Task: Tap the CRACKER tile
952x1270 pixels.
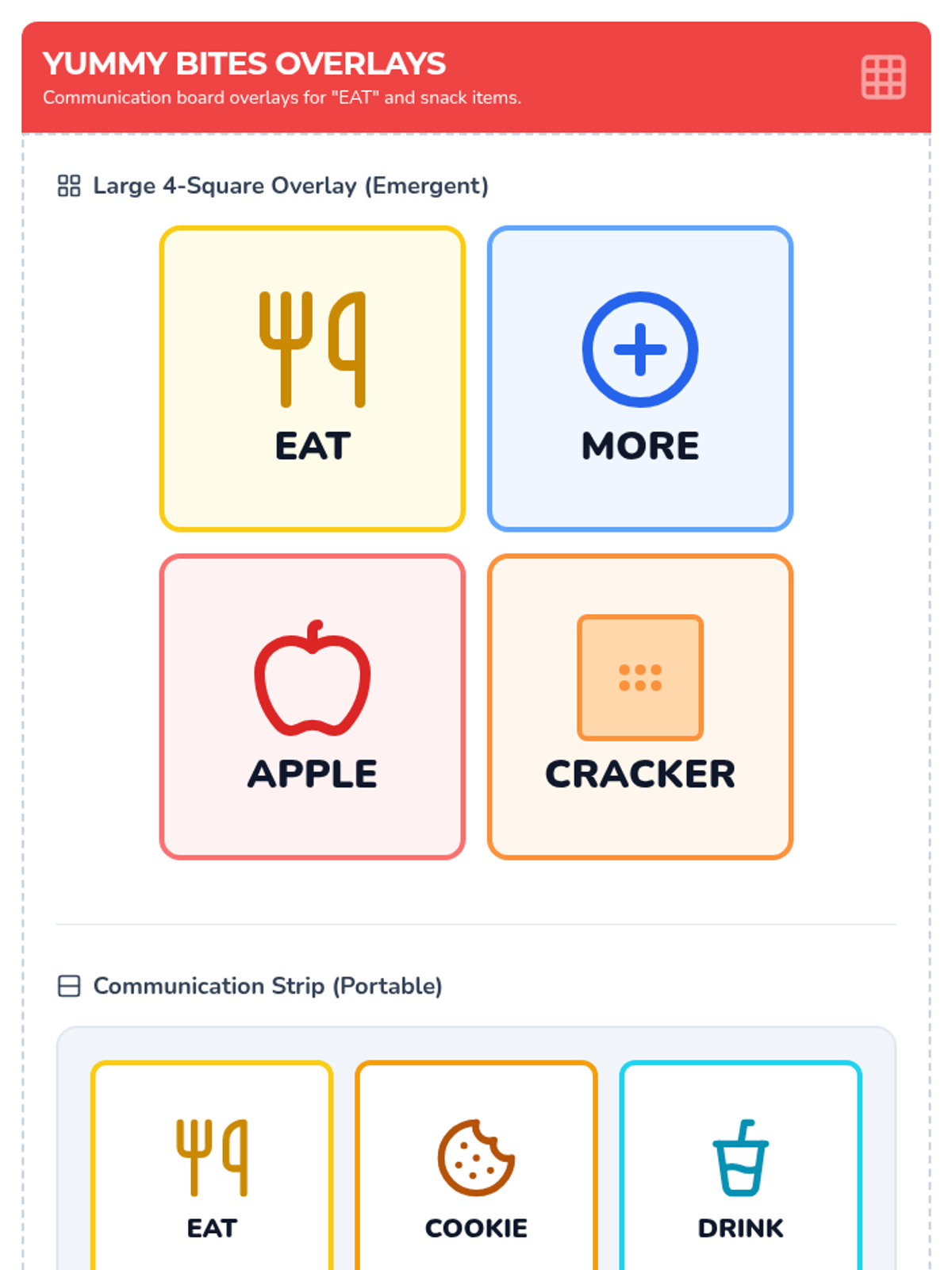Action: (640, 706)
